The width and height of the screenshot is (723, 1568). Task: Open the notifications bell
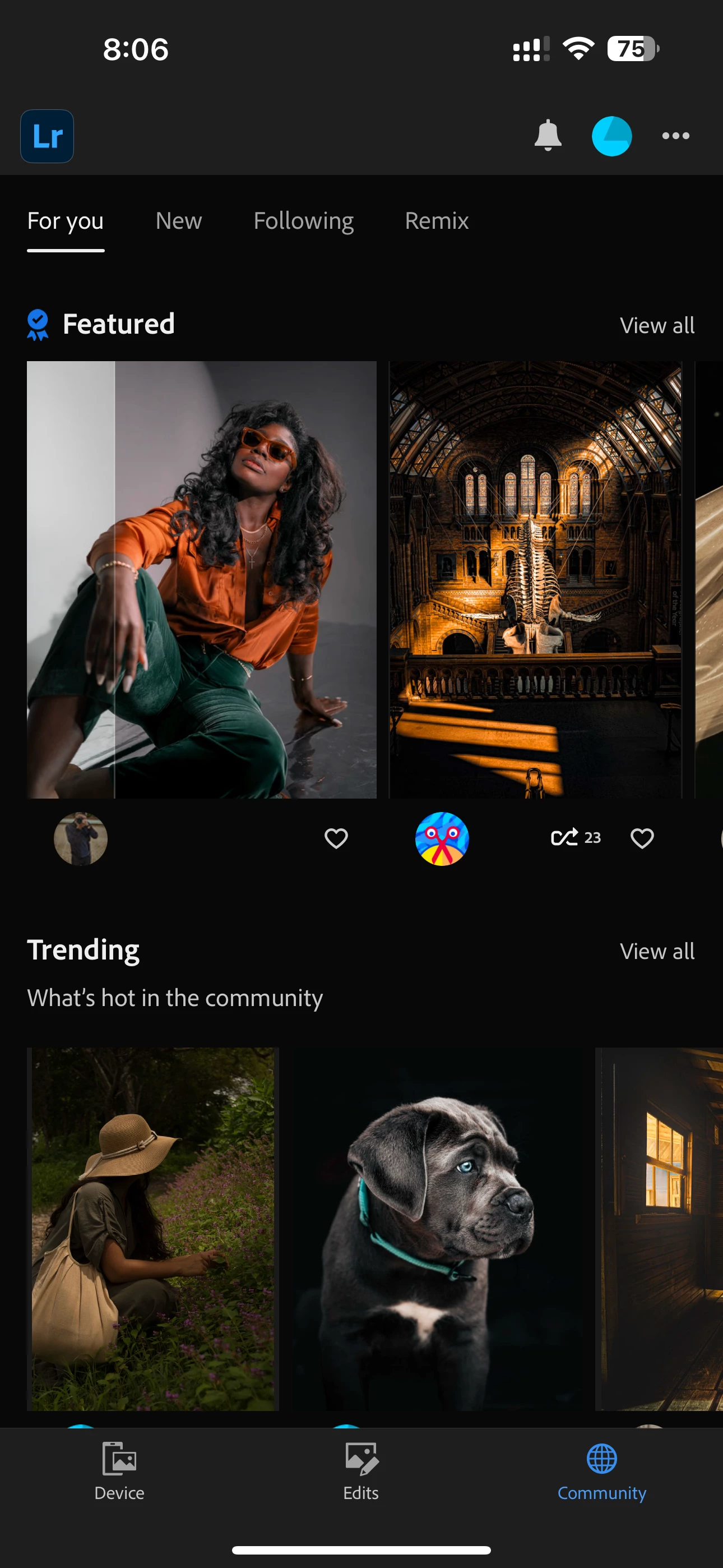(548, 135)
